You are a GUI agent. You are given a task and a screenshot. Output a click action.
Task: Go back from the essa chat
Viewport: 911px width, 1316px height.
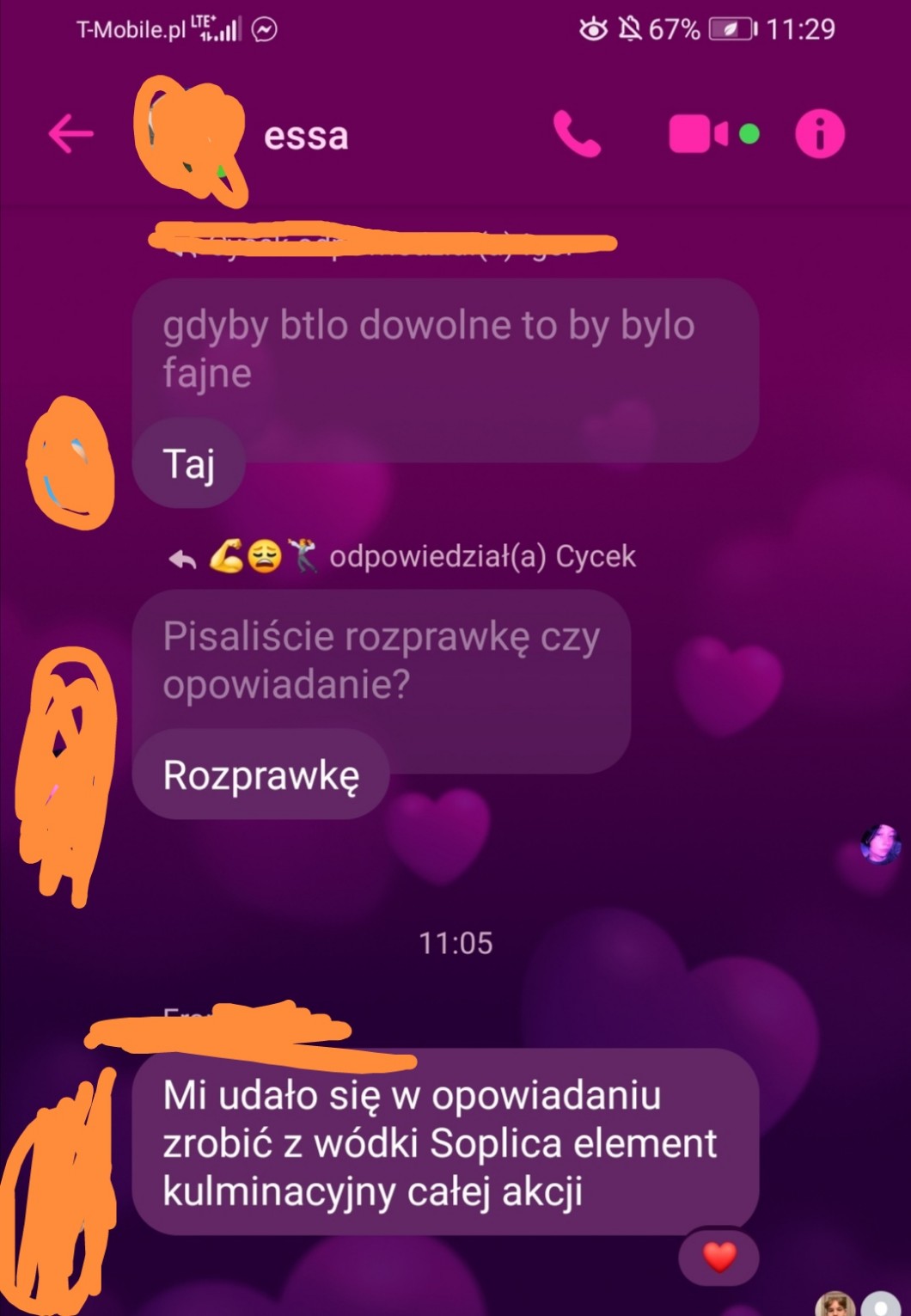tap(70, 134)
